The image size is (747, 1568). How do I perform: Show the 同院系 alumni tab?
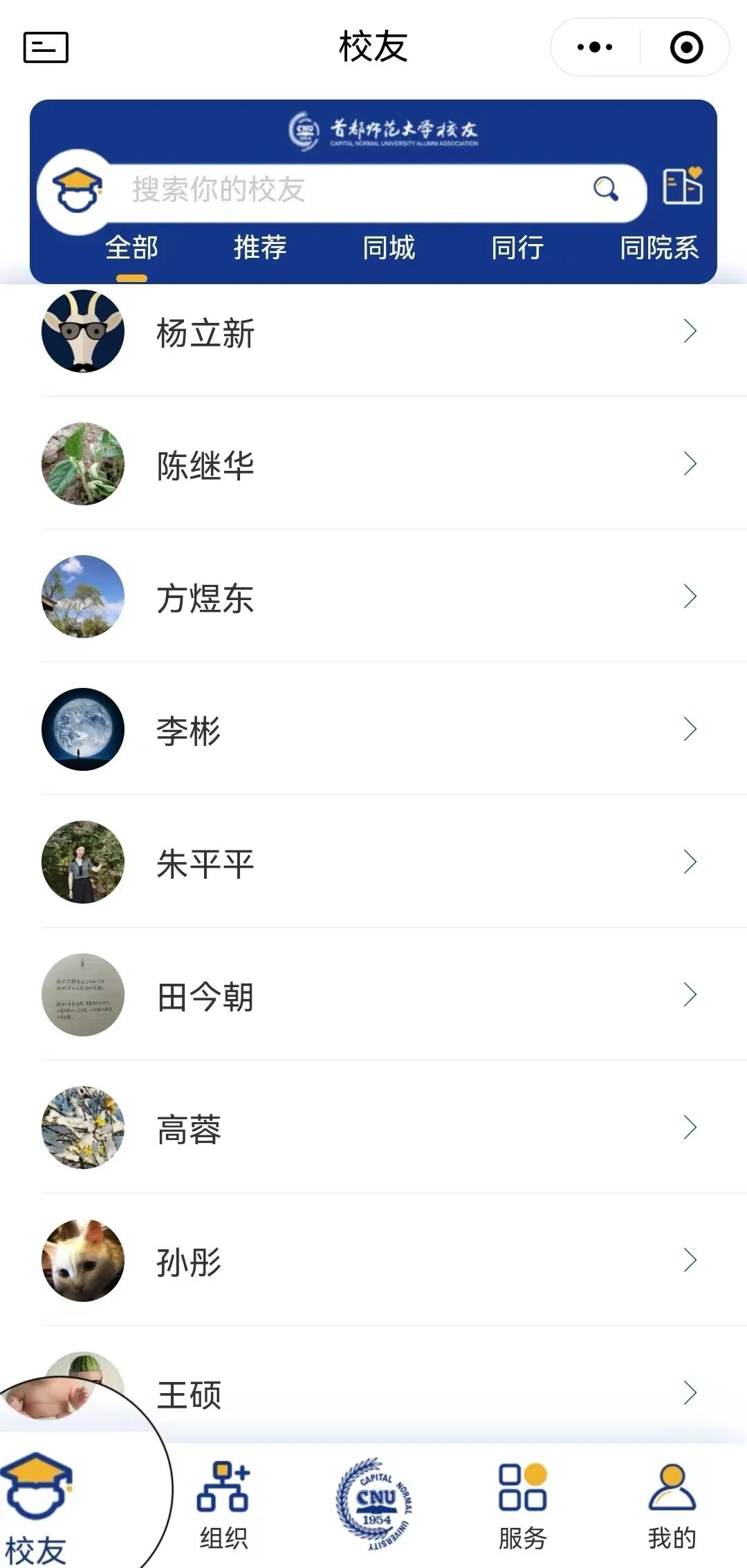point(658,248)
